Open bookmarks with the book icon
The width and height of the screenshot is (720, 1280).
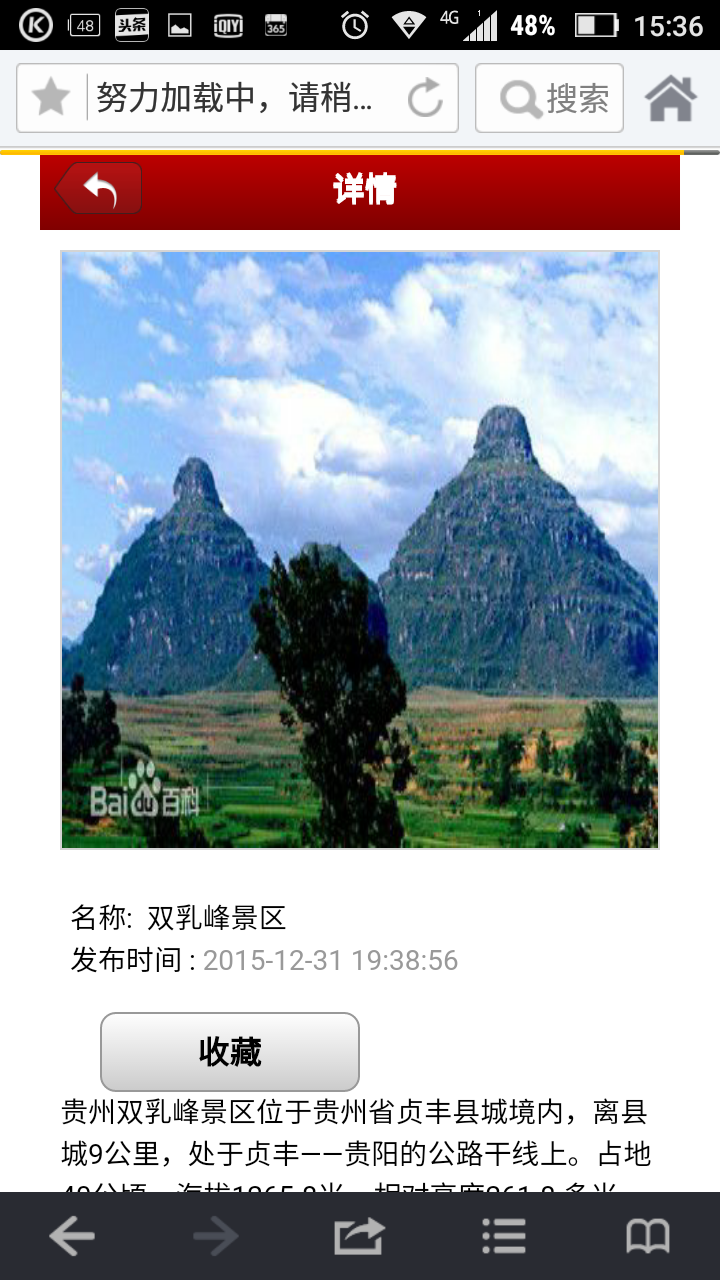coord(647,1235)
